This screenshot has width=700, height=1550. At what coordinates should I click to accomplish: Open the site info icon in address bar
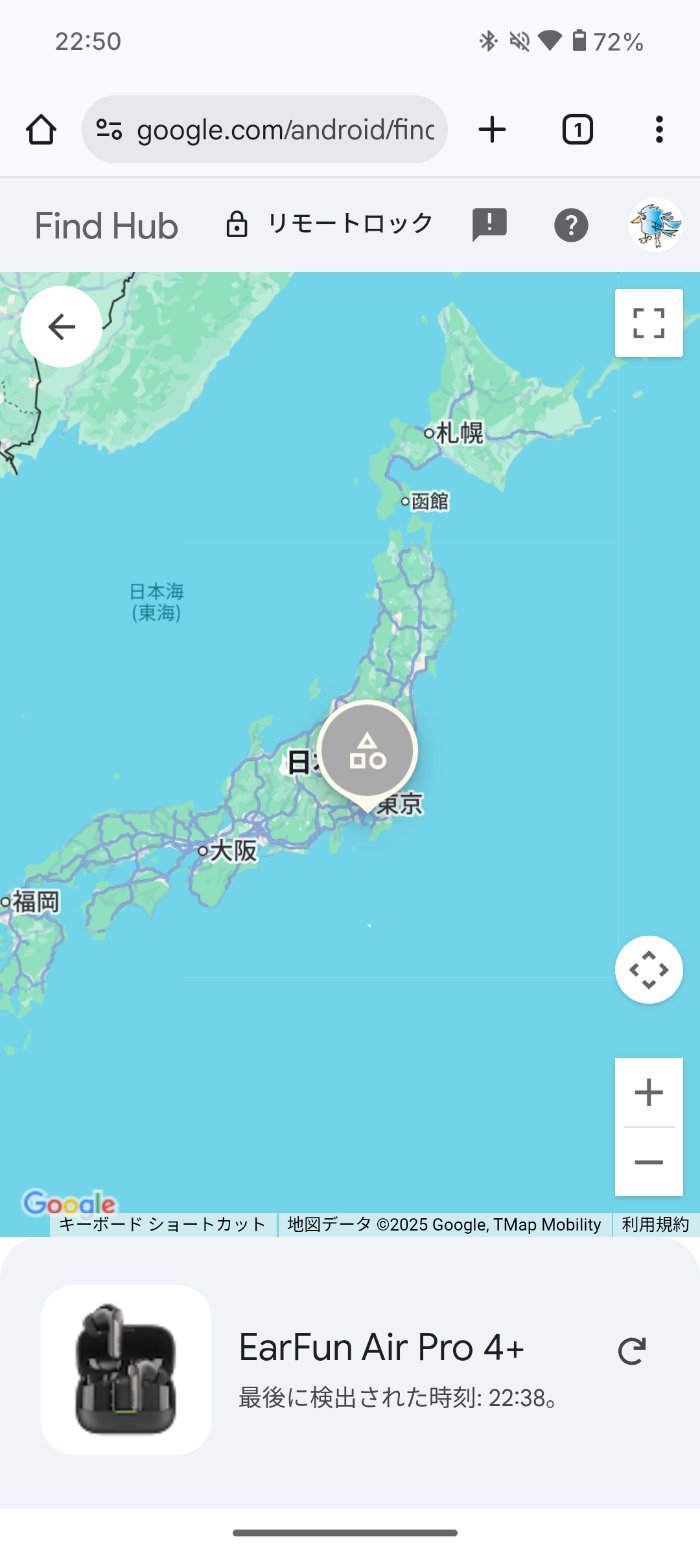(109, 130)
